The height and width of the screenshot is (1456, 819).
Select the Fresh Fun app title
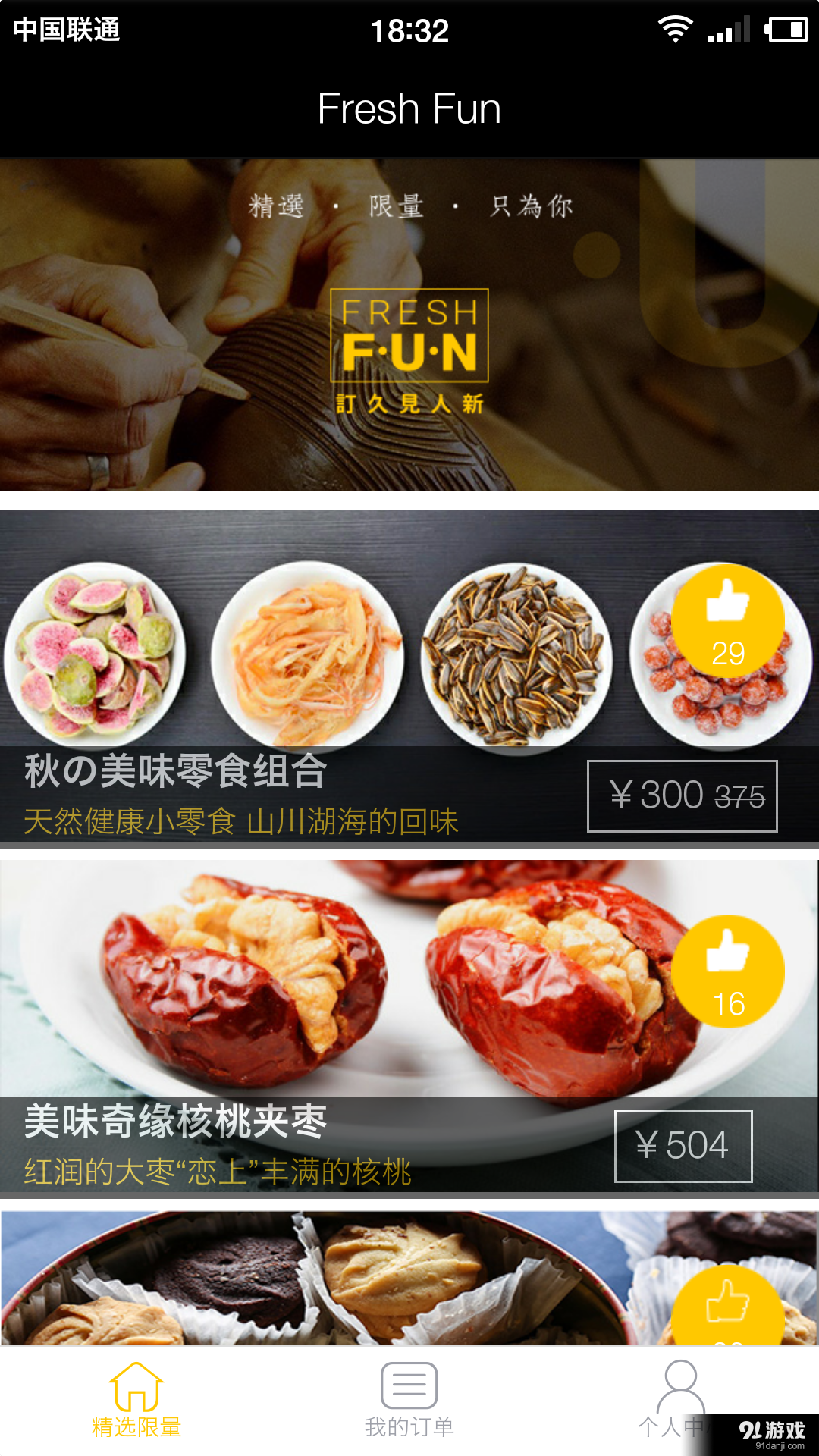[x=409, y=108]
